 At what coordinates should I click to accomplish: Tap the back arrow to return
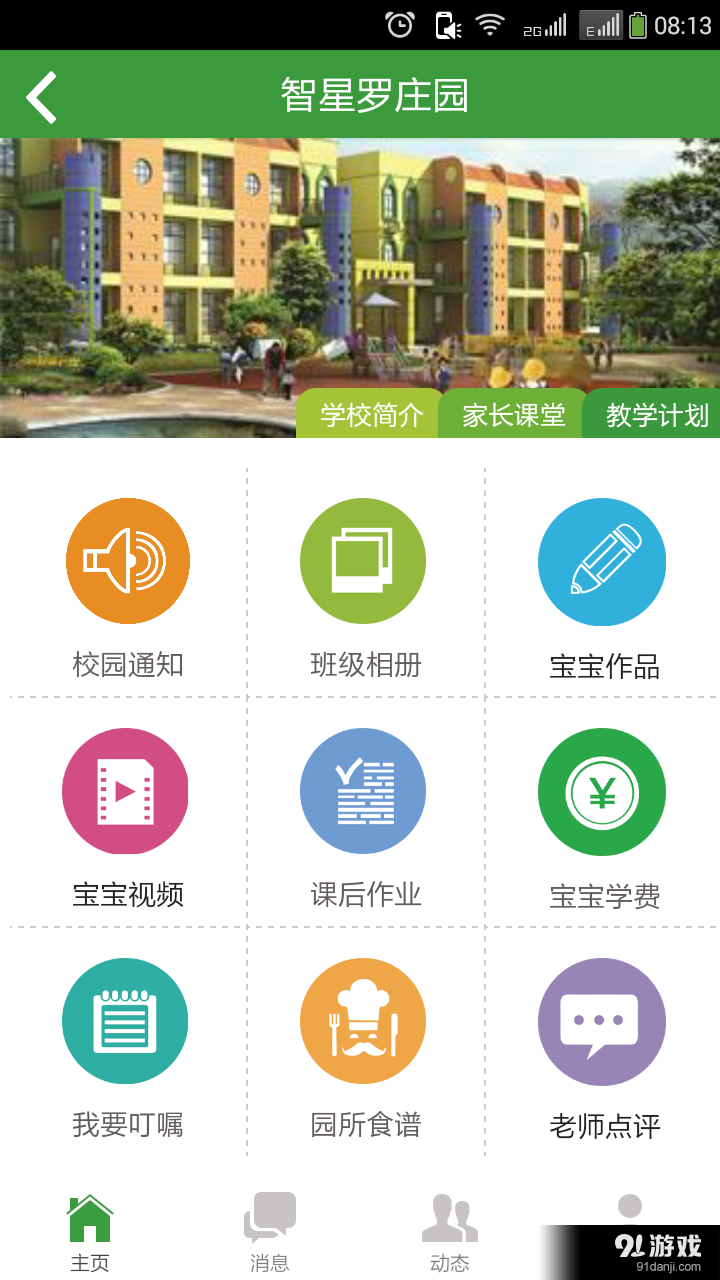(x=40, y=94)
